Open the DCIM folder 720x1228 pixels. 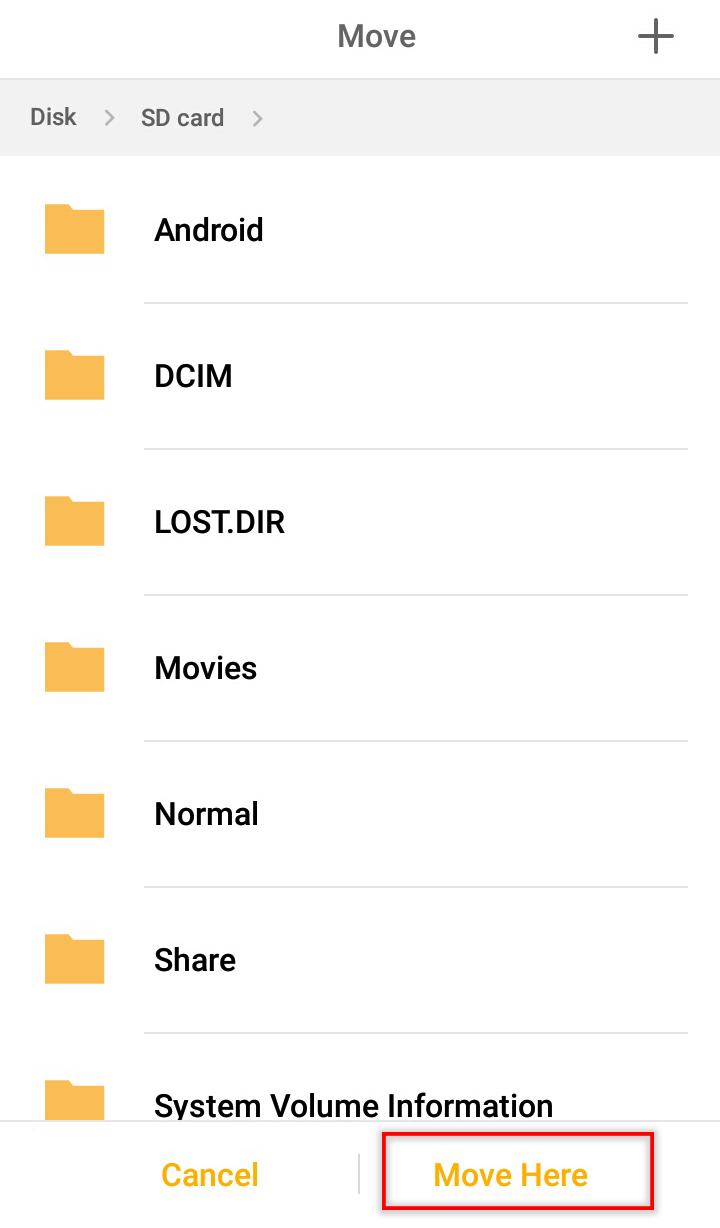pyautogui.click(x=193, y=376)
